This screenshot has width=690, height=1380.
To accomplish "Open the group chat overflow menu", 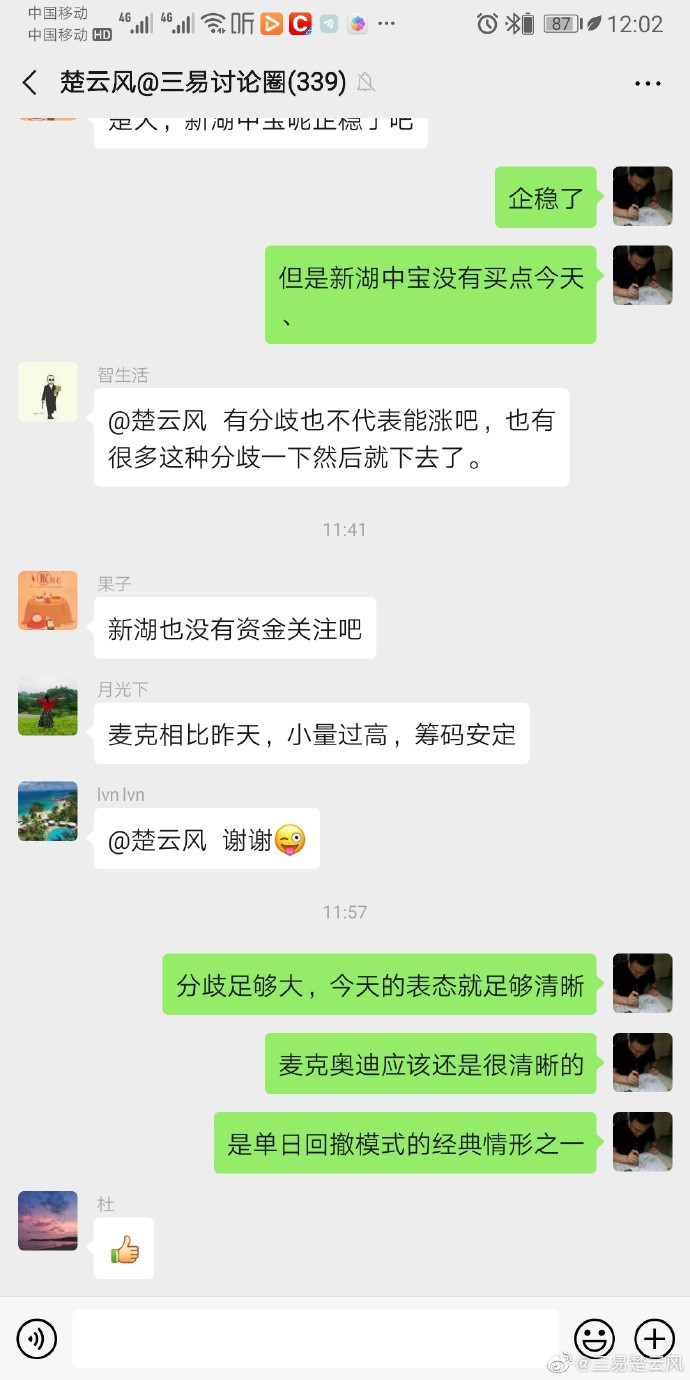I will click(648, 84).
